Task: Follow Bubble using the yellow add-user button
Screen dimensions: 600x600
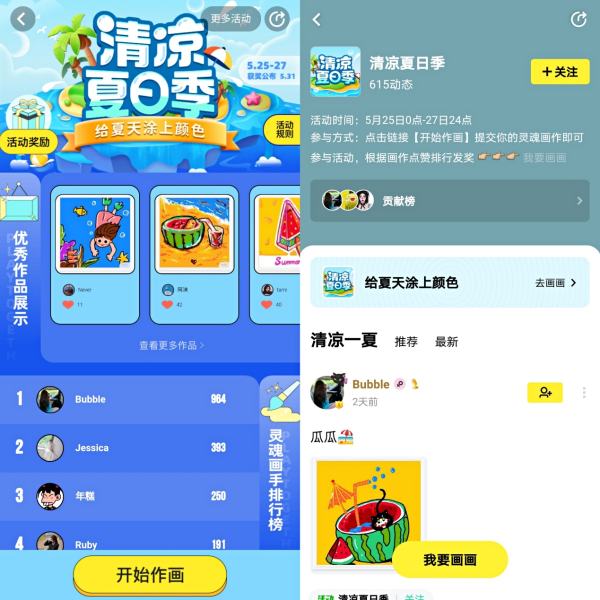Action: [x=545, y=393]
